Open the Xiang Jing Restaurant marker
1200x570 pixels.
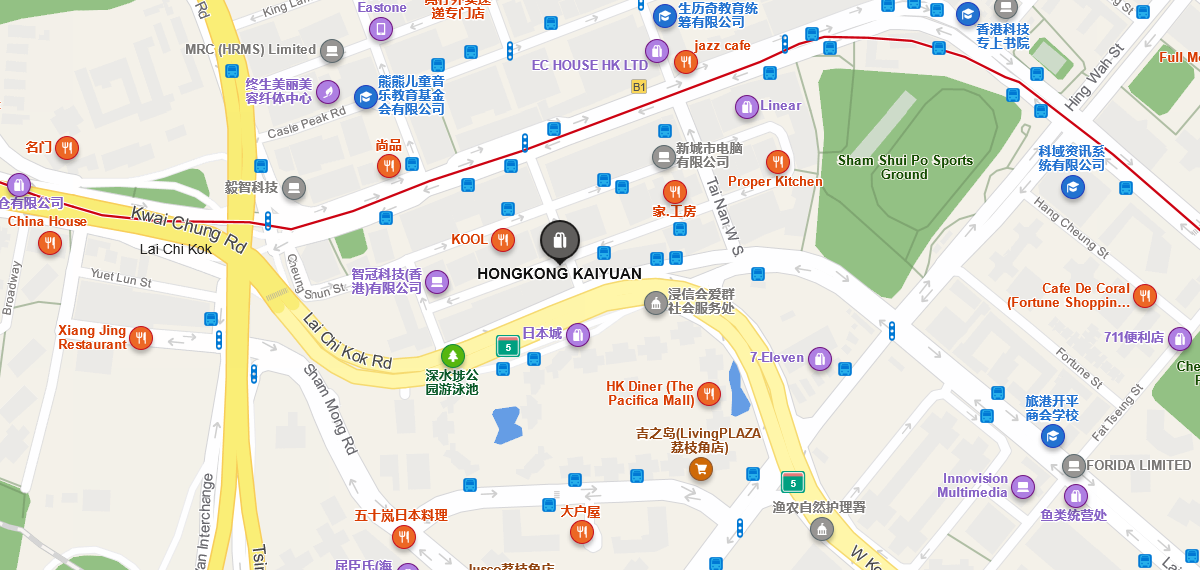(x=141, y=338)
